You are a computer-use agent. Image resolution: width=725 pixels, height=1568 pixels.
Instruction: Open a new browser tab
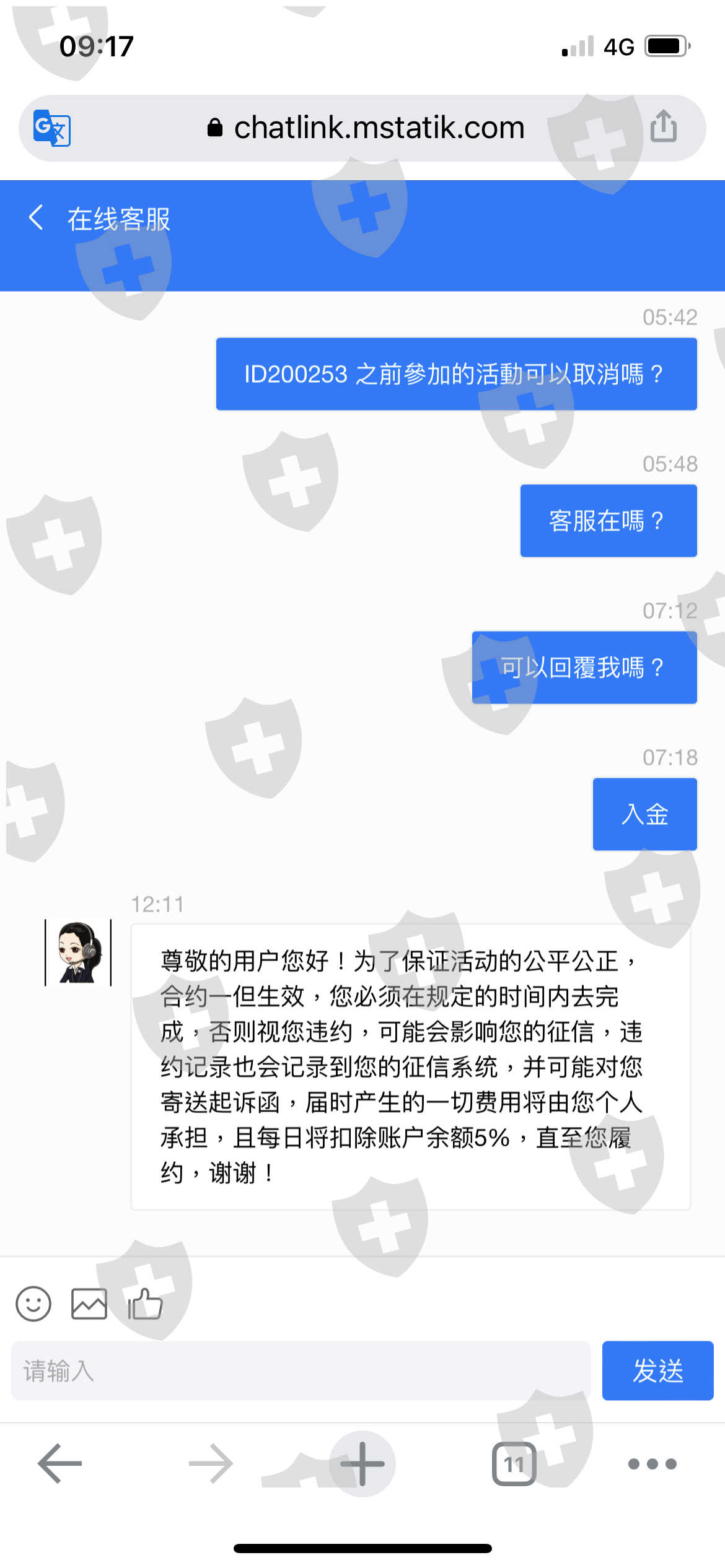click(x=362, y=1463)
